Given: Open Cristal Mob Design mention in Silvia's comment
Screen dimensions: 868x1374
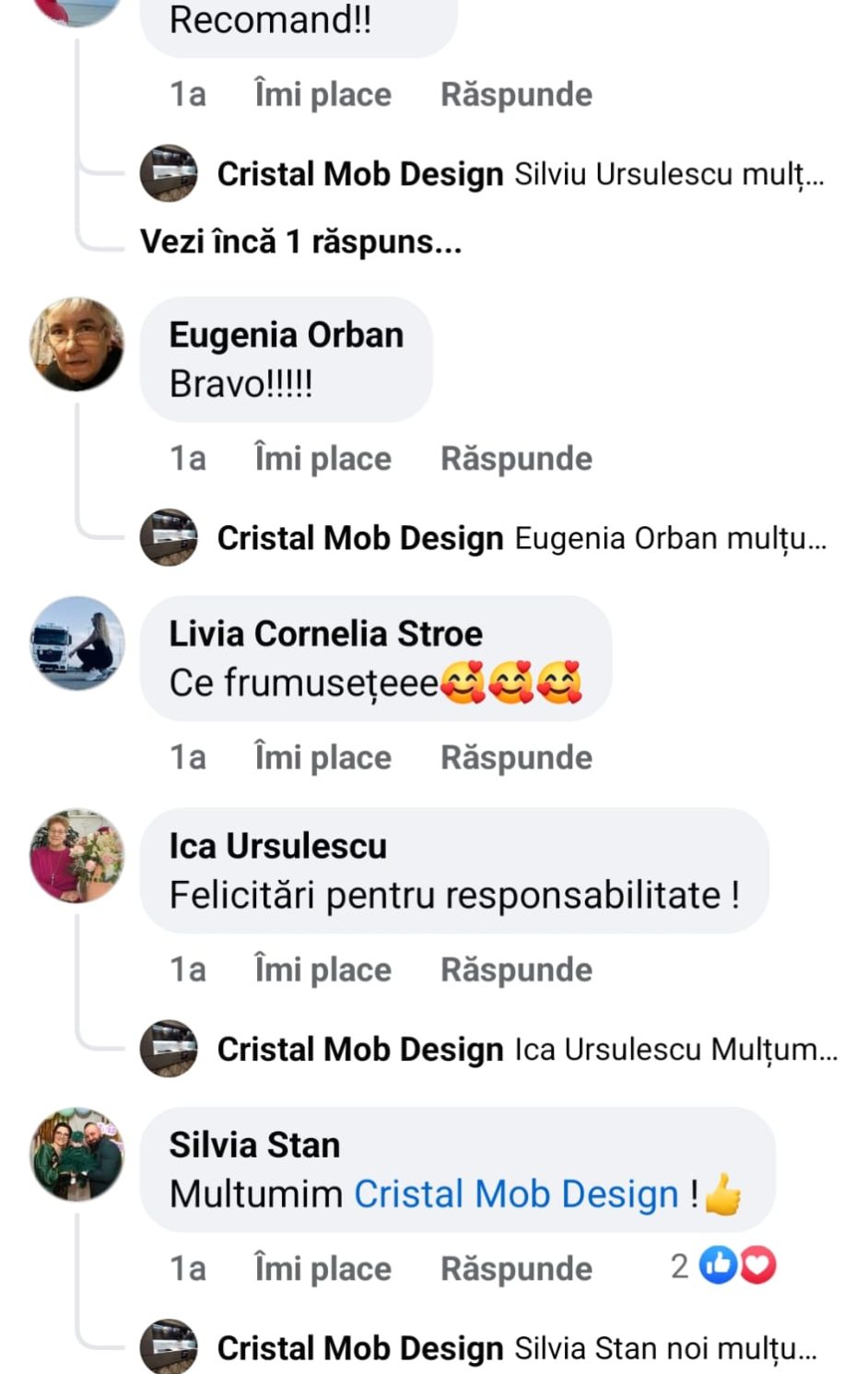Looking at the screenshot, I should (516, 1194).
